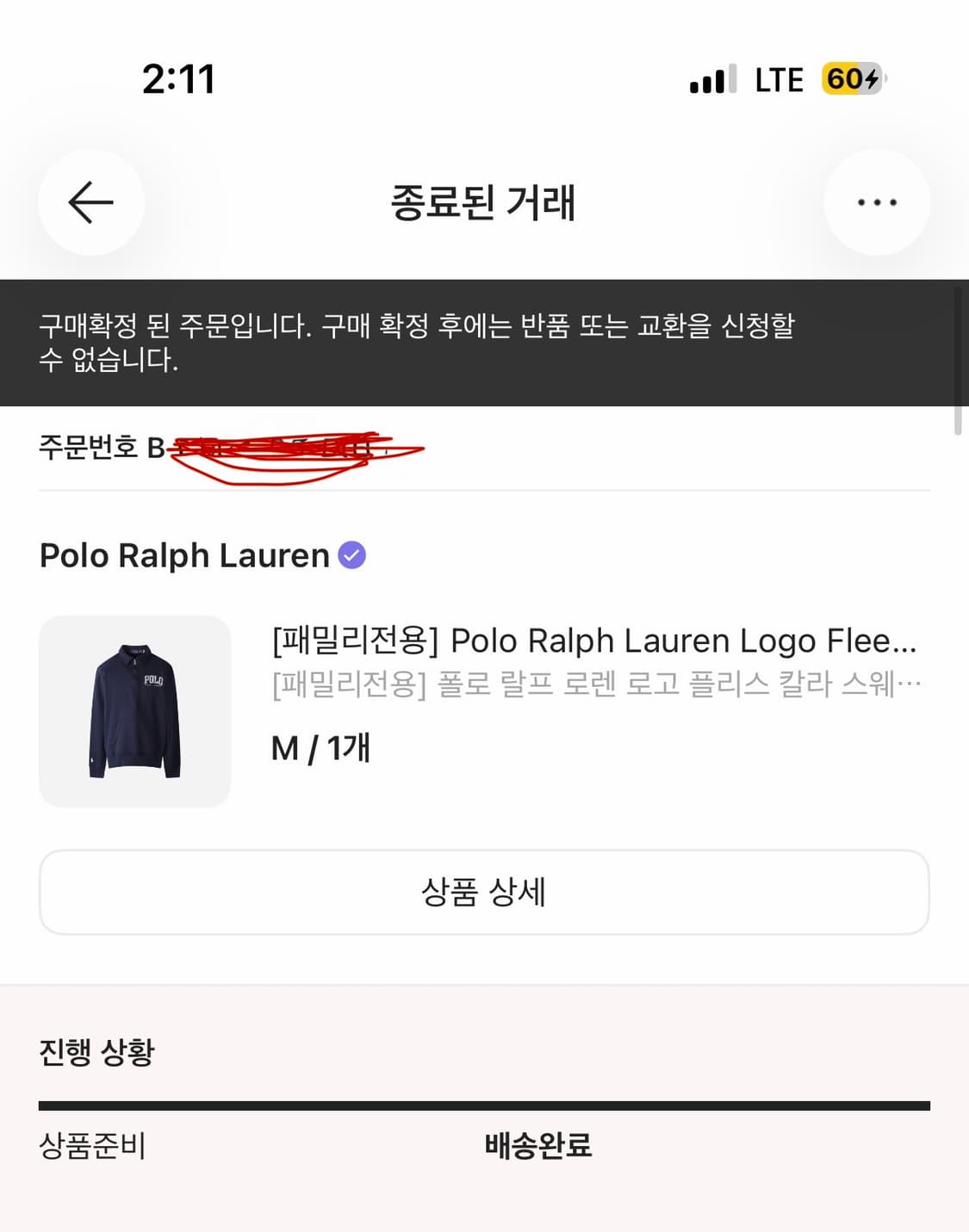This screenshot has width=969, height=1232.
Task: Select the 상품준비 preparation stage label
Action: [x=92, y=1145]
